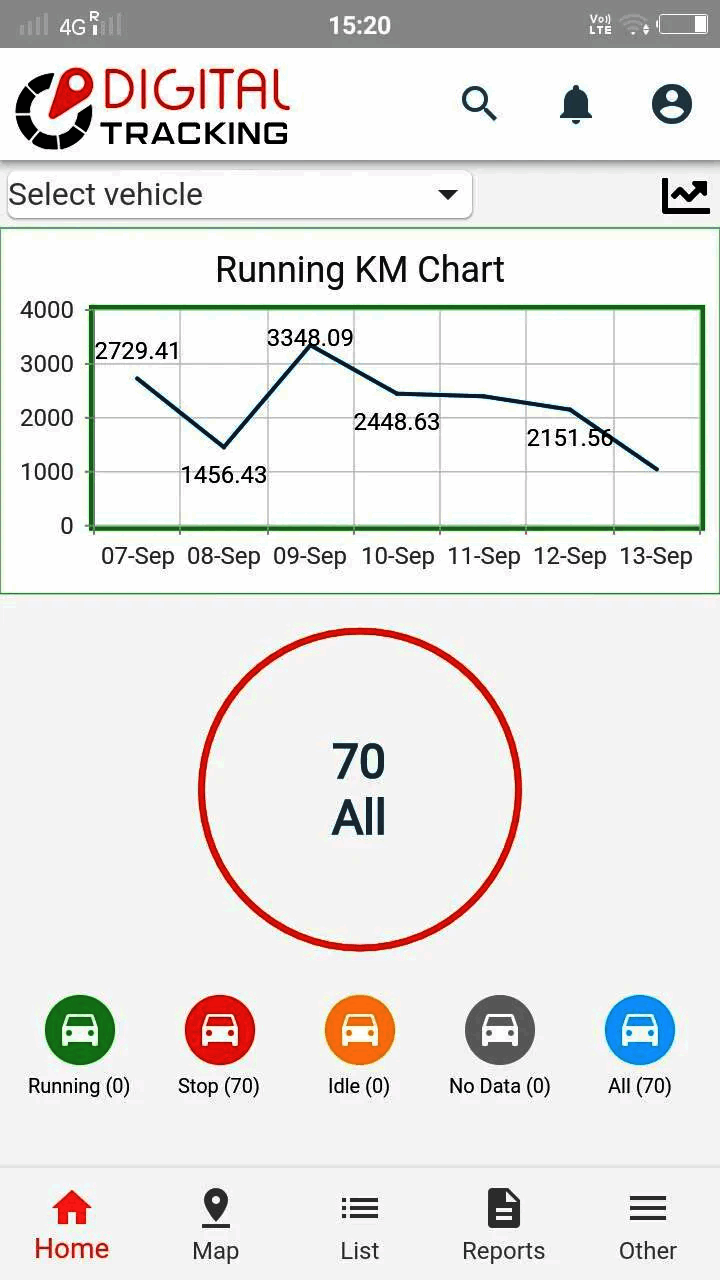This screenshot has width=720, height=1280.
Task: Go to the List tab
Action: (x=359, y=1225)
